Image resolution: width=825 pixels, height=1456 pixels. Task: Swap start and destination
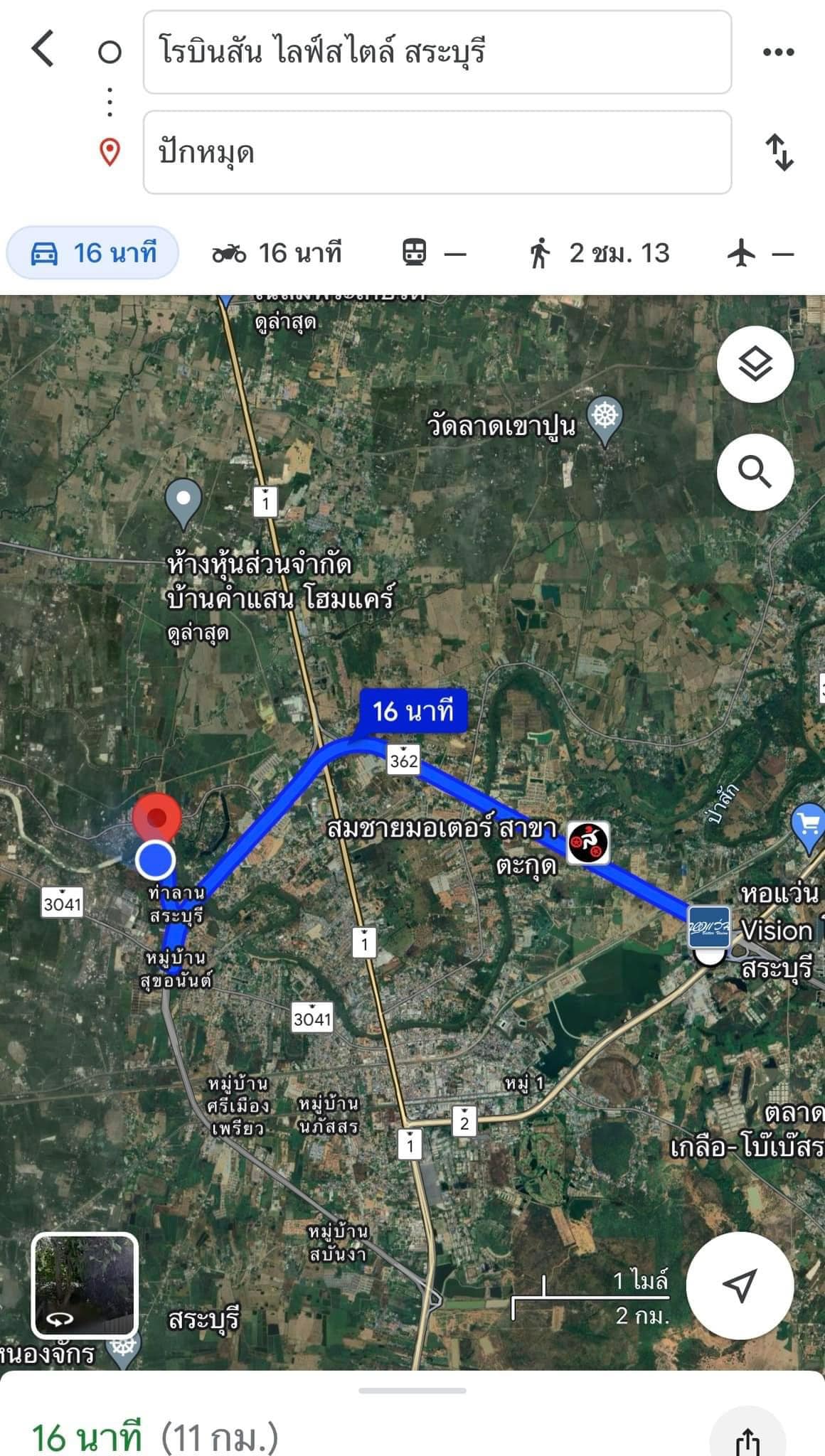pos(779,152)
